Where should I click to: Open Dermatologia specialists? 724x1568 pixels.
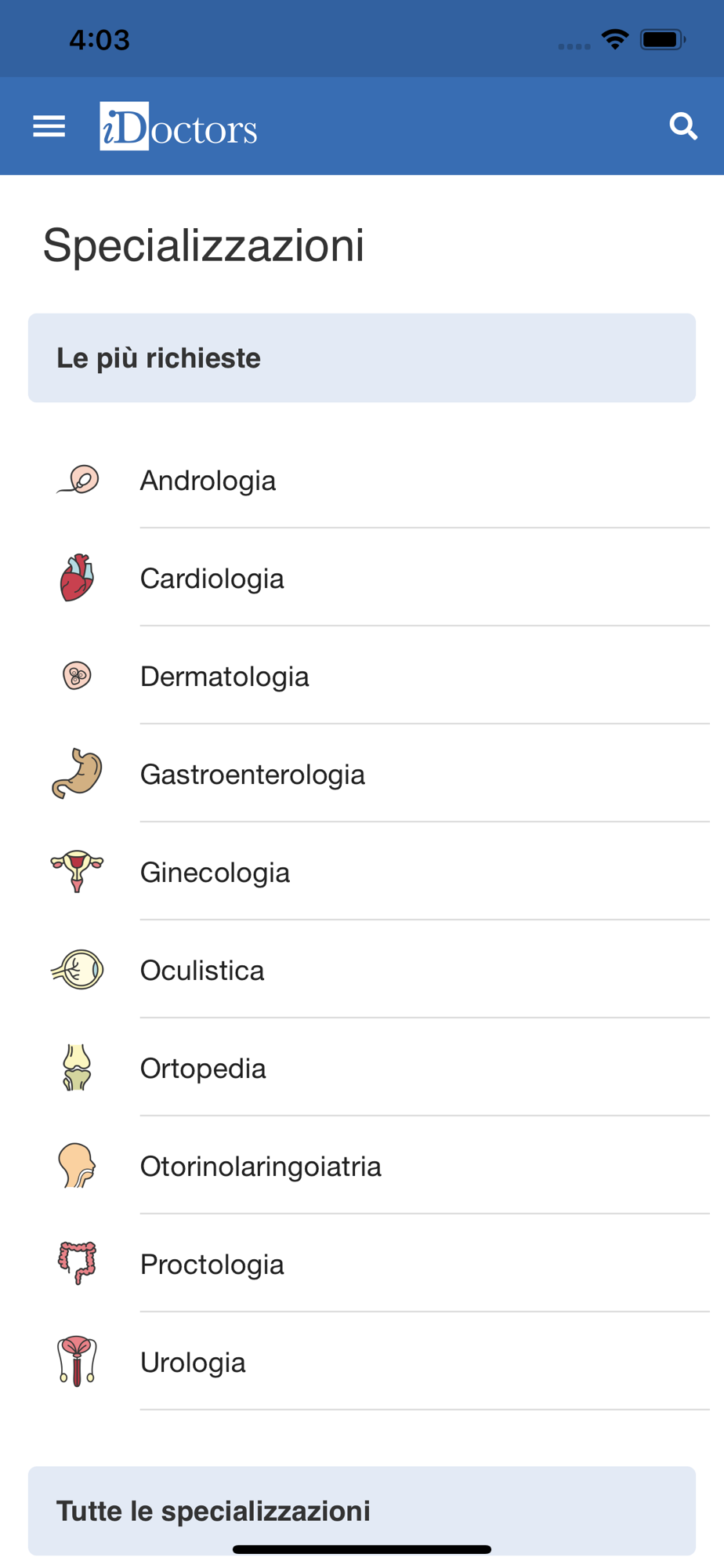[362, 676]
